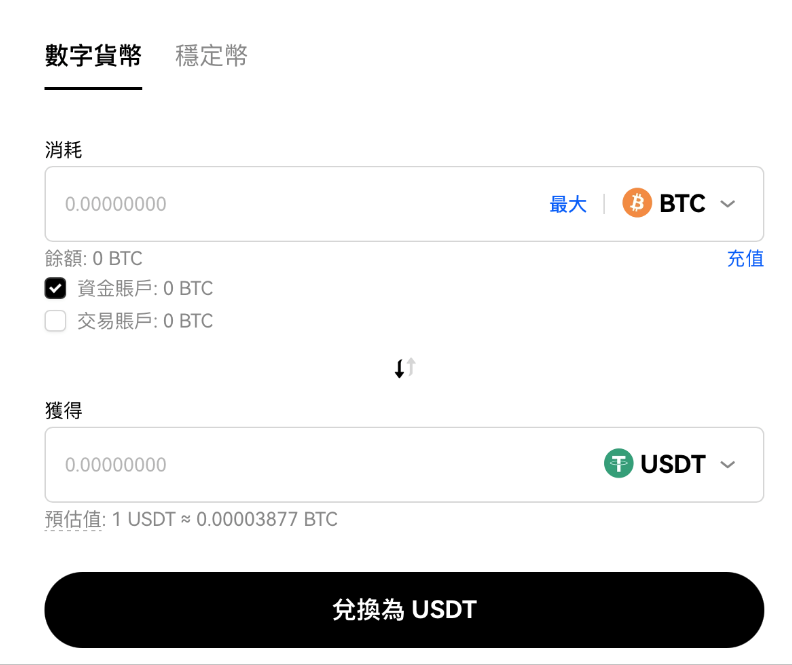Open the BTC currency dropdown
This screenshot has width=792, height=665.
[680, 204]
